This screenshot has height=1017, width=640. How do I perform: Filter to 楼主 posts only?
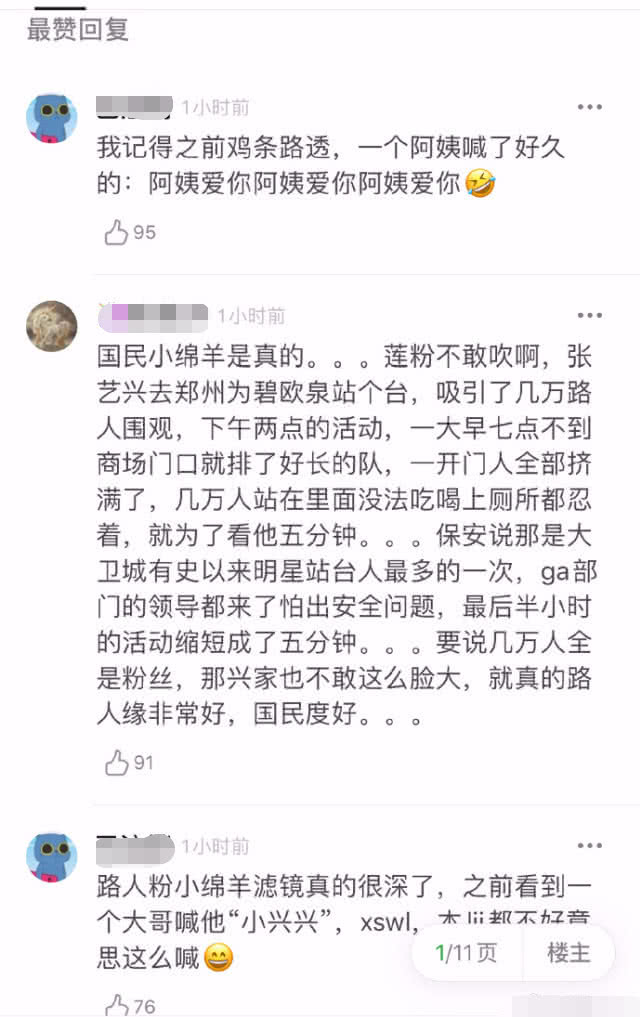tap(569, 952)
